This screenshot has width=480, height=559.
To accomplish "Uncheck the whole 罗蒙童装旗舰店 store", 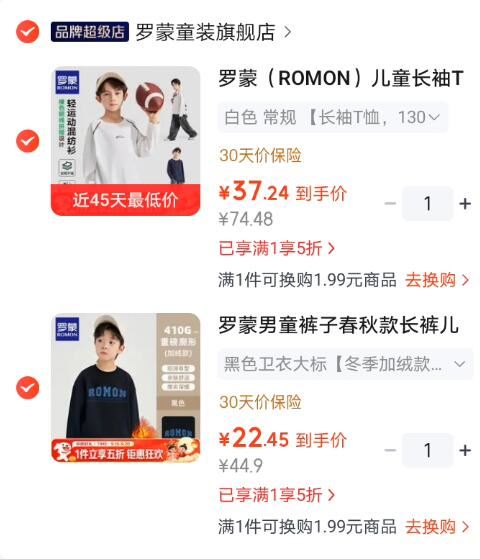I will point(27,32).
